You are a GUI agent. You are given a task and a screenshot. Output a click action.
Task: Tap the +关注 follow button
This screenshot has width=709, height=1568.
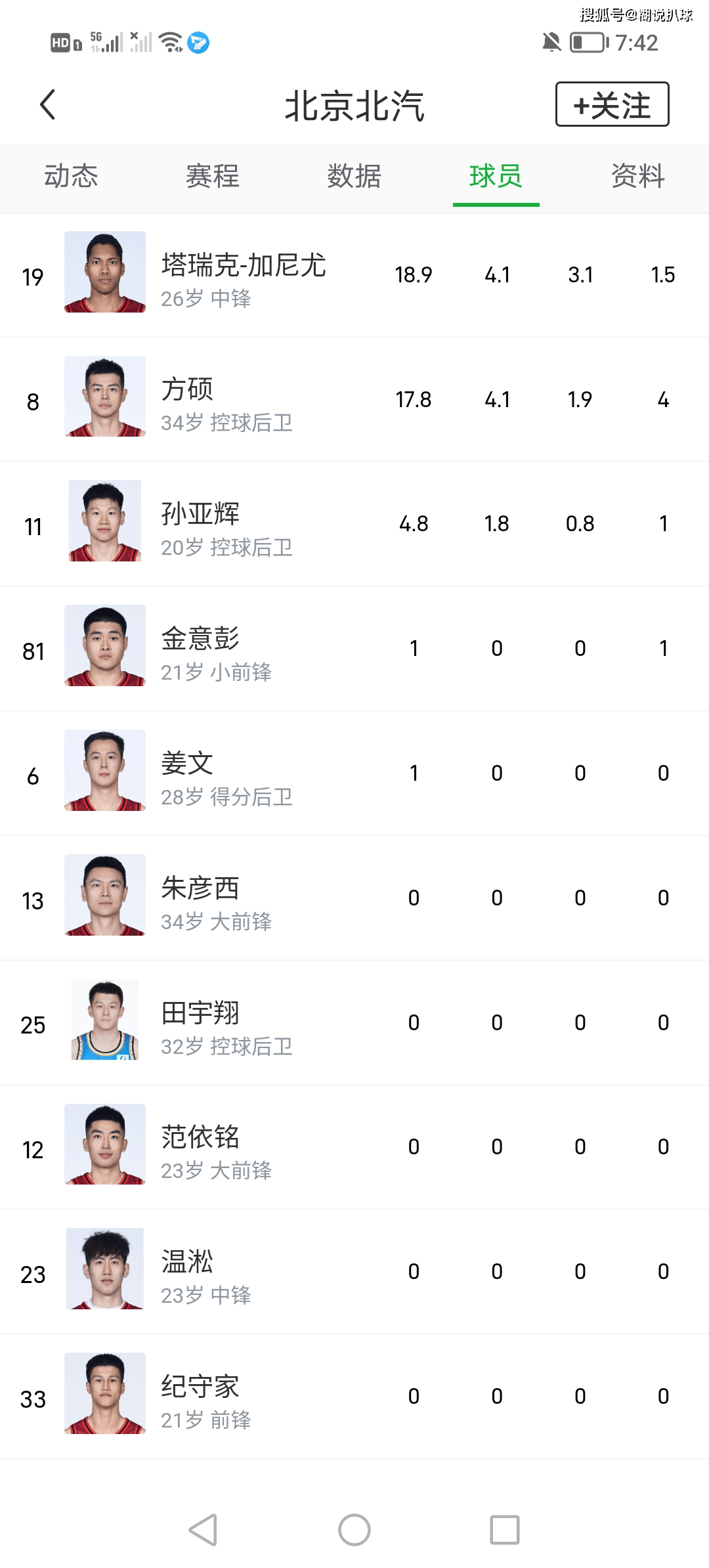[611, 104]
